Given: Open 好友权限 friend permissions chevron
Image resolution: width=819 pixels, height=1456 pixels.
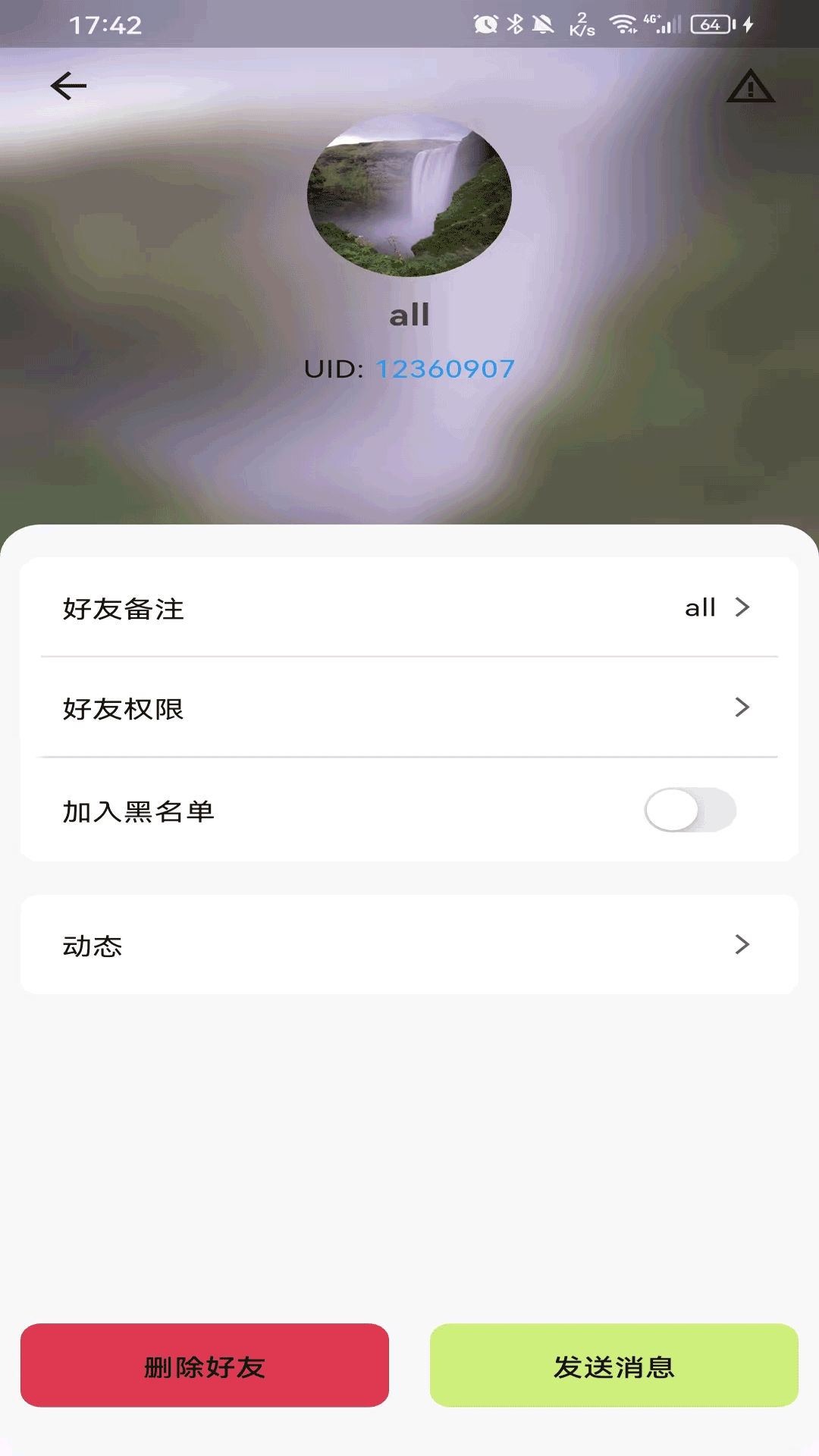Looking at the screenshot, I should coord(742,708).
